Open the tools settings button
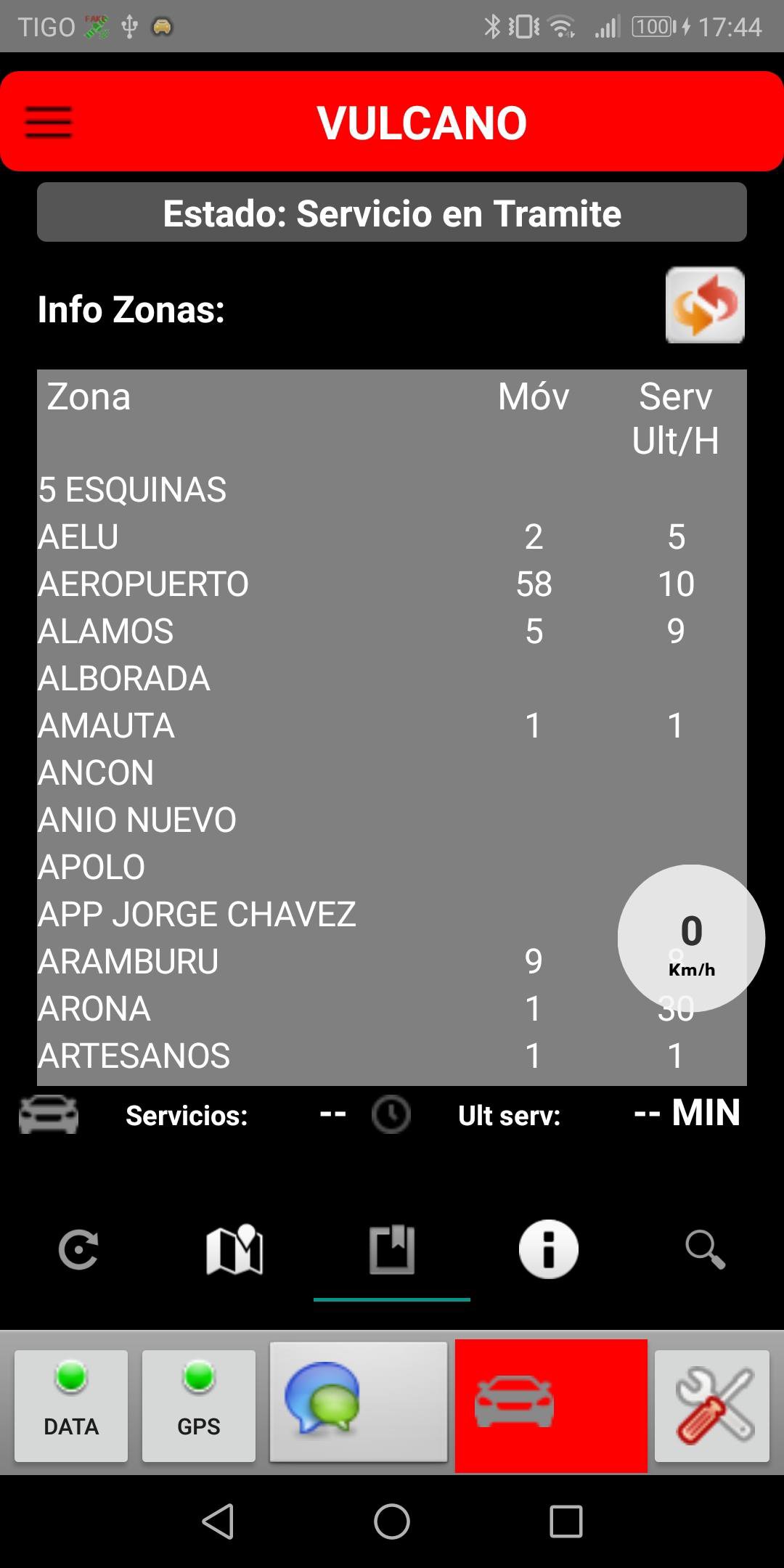This screenshot has width=784, height=1568. (x=712, y=1405)
